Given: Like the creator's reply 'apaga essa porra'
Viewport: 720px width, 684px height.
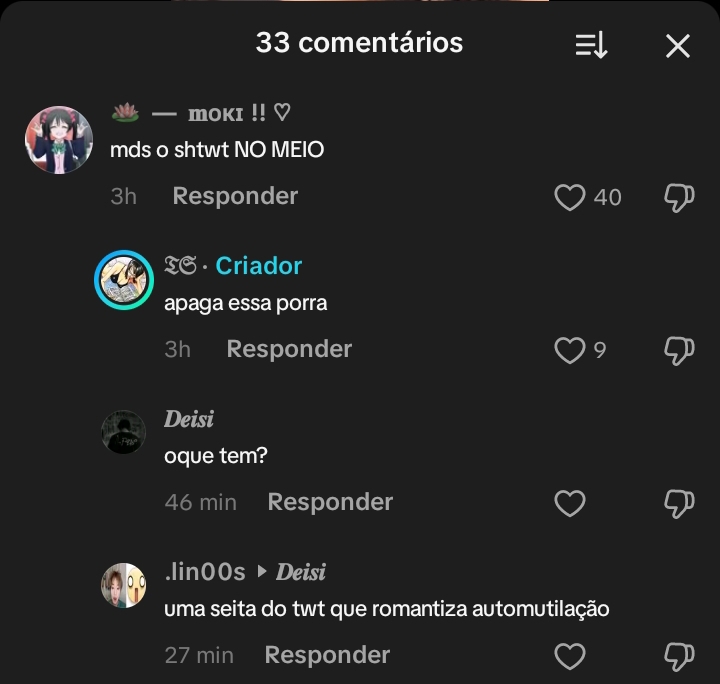Looking at the screenshot, I should pyautogui.click(x=570, y=350).
